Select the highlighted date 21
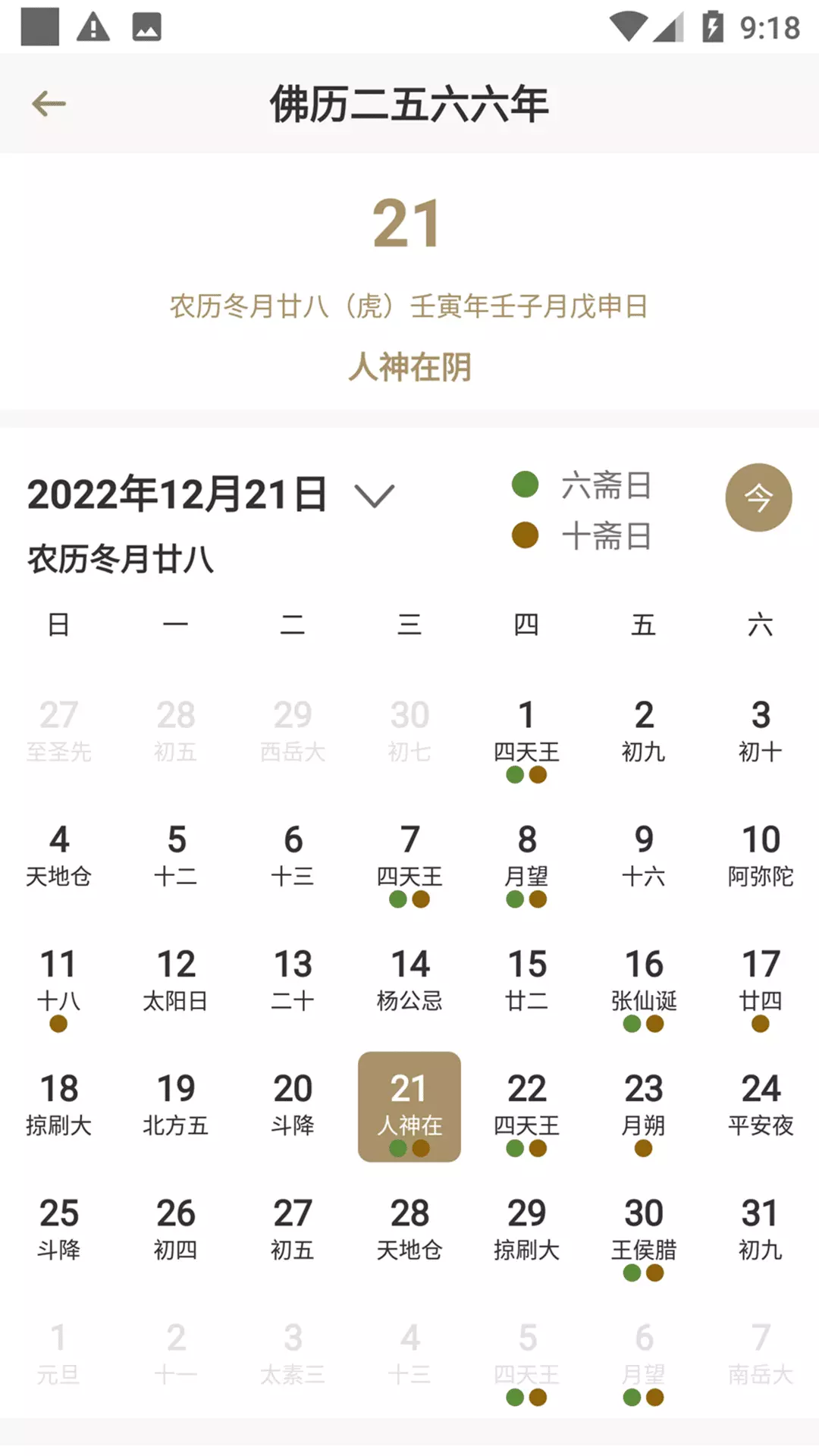Viewport: 819px width, 1456px height. [x=409, y=1106]
